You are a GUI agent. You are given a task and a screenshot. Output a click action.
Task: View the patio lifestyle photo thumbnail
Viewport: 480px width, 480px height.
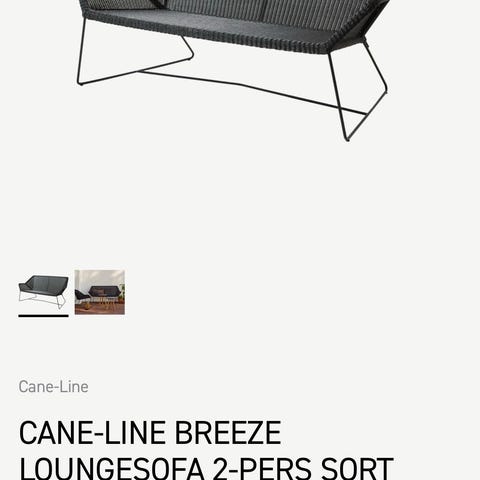(x=100, y=292)
